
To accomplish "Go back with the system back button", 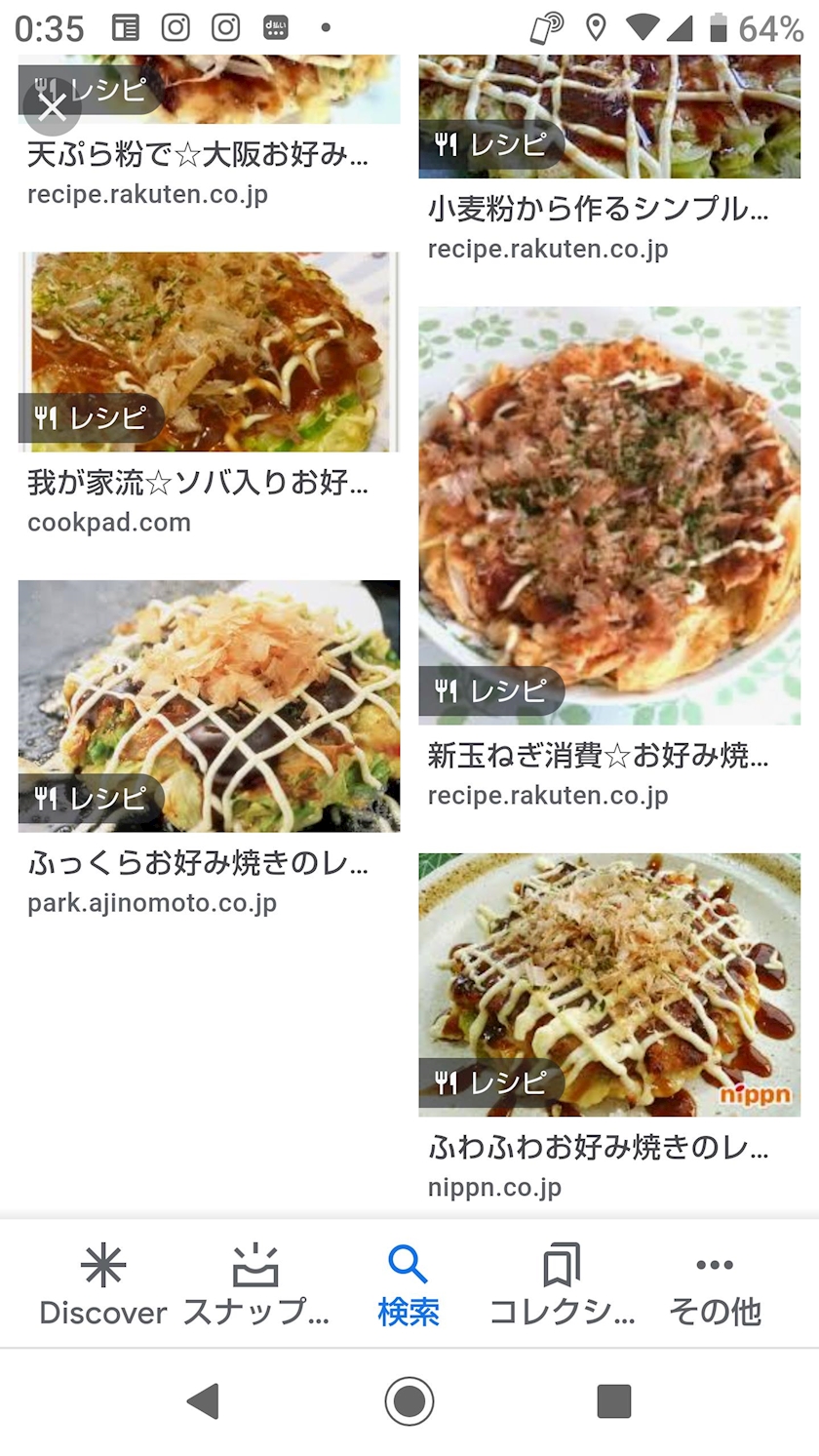I will [203, 1401].
